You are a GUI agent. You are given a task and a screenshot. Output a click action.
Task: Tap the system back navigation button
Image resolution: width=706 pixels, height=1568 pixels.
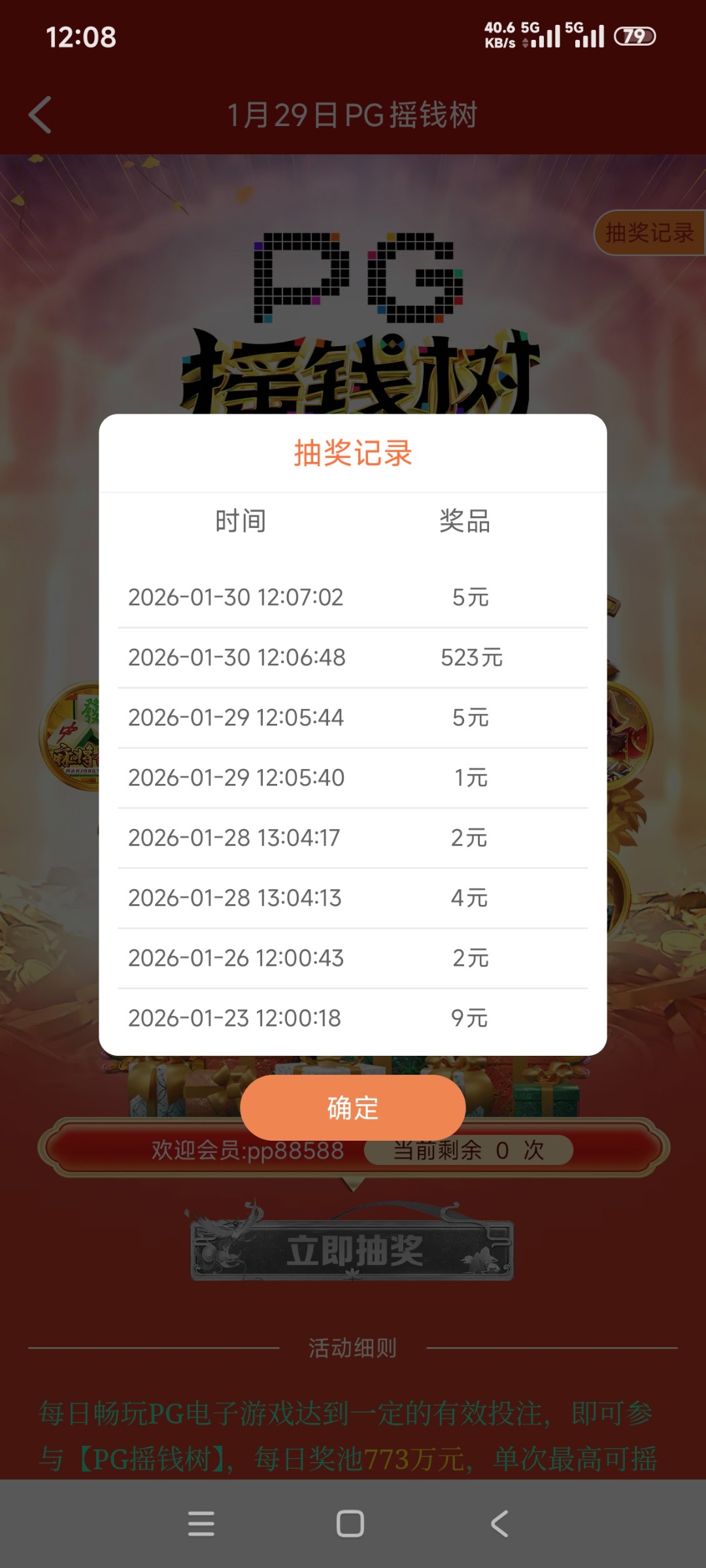[x=499, y=1524]
